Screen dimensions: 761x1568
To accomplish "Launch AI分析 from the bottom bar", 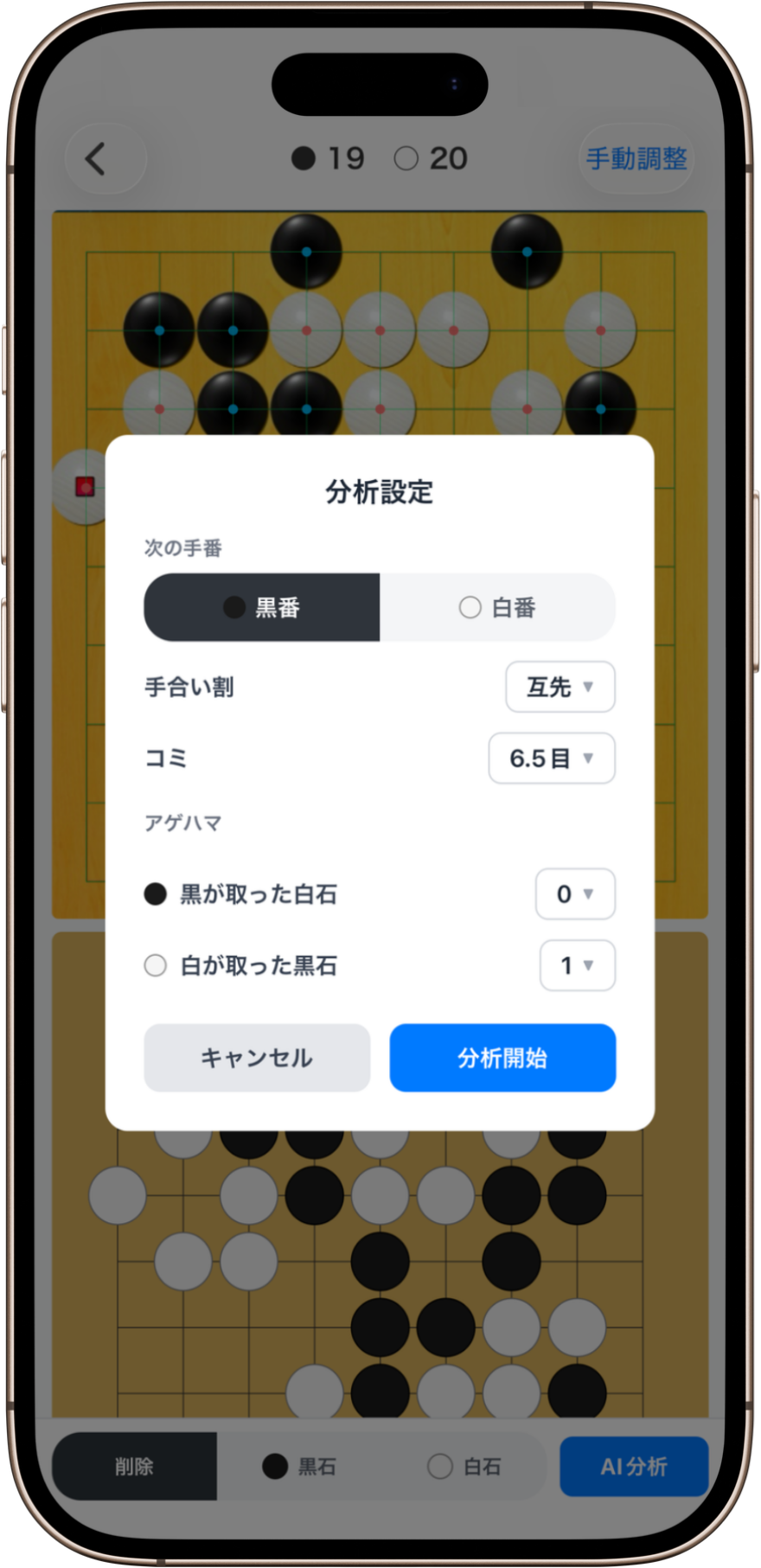I will click(634, 1465).
